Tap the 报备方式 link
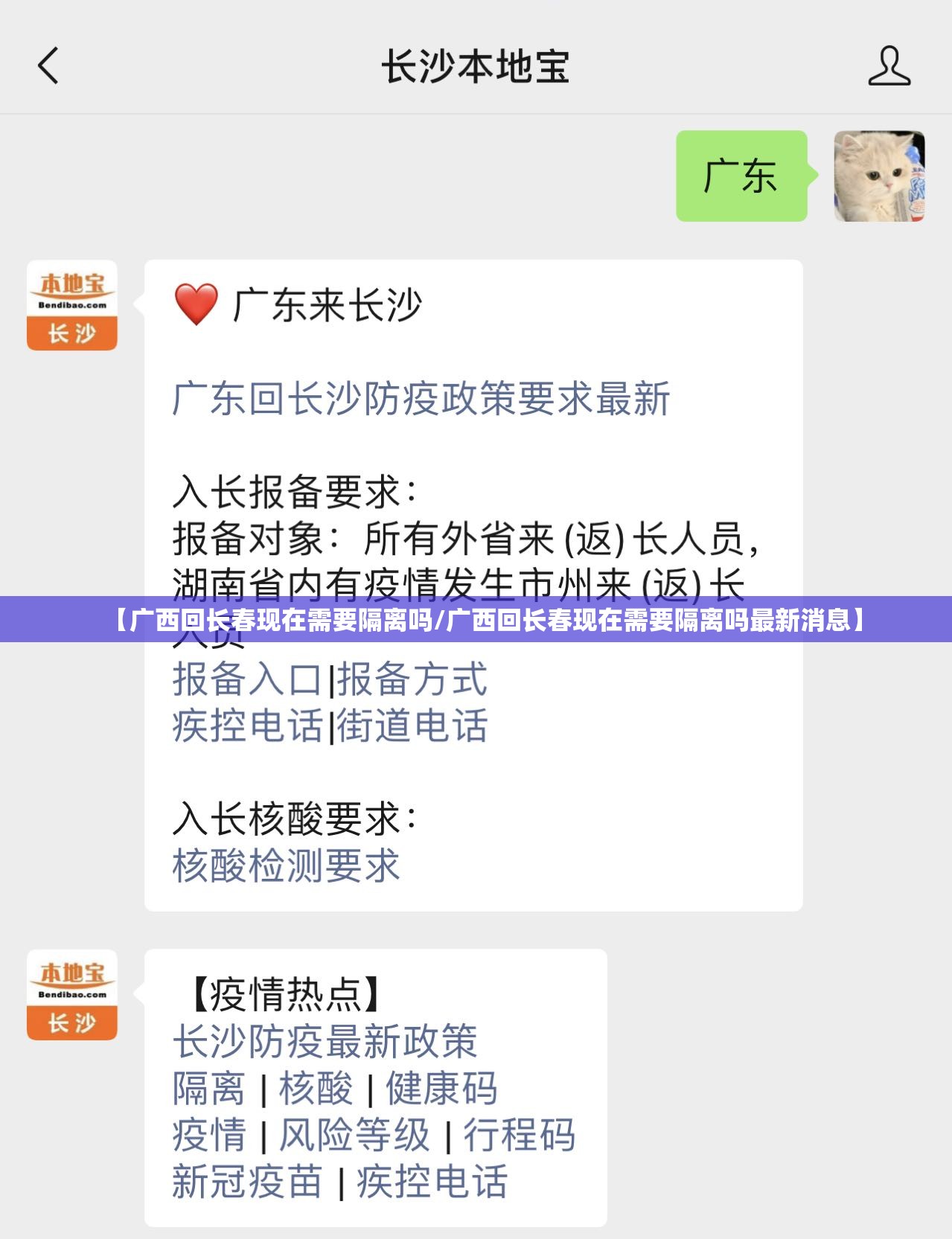 coord(412,679)
